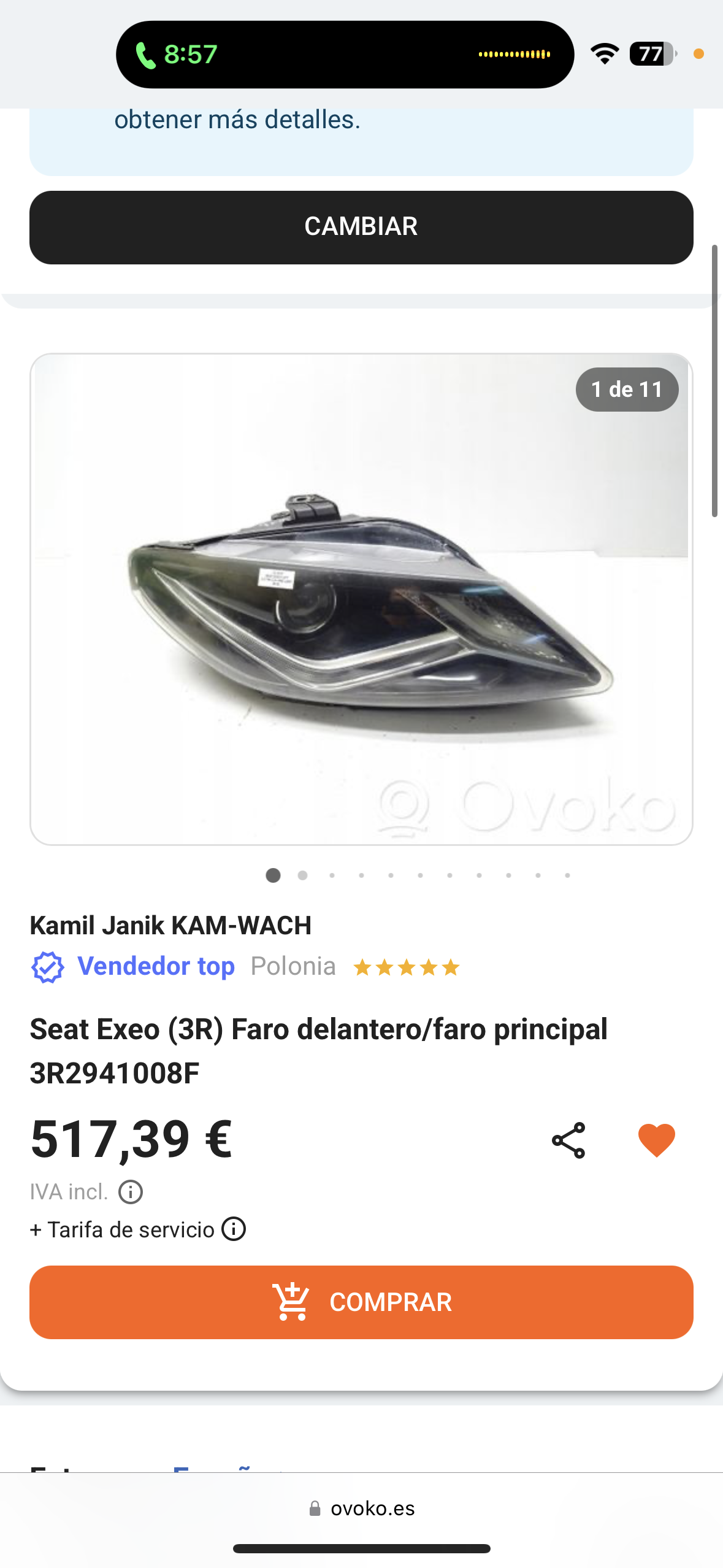Toggle the favorite heart icon
The height and width of the screenshot is (1568, 723).
click(656, 1140)
